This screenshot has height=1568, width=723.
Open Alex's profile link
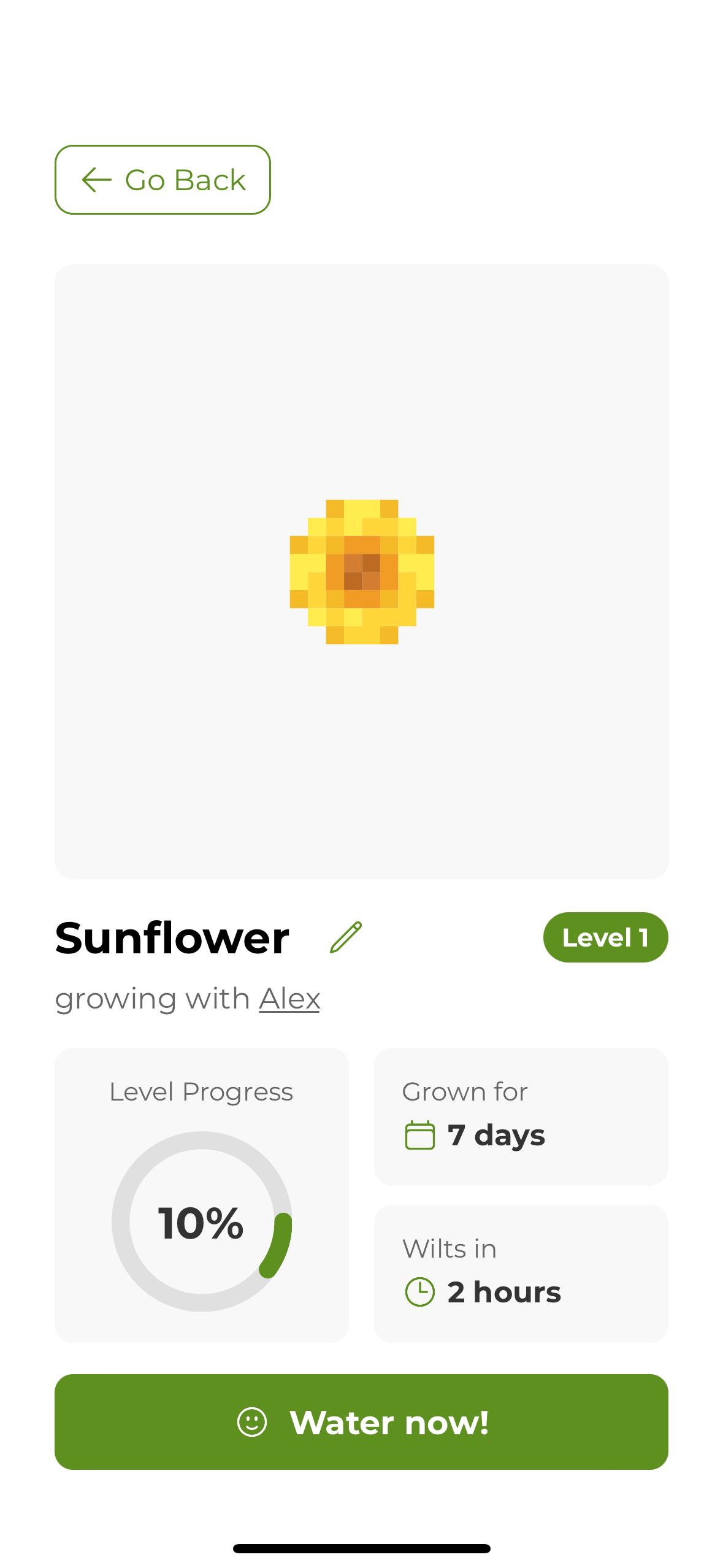289,999
